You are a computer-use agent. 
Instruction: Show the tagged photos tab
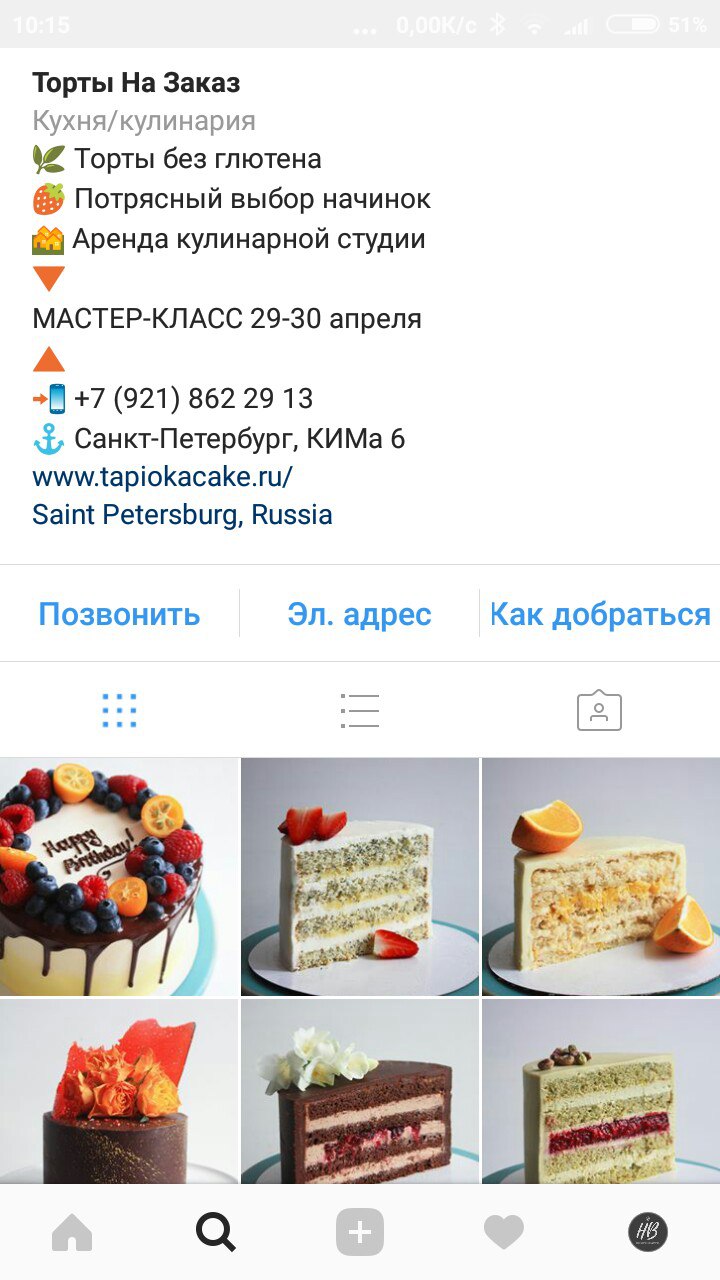pos(599,710)
